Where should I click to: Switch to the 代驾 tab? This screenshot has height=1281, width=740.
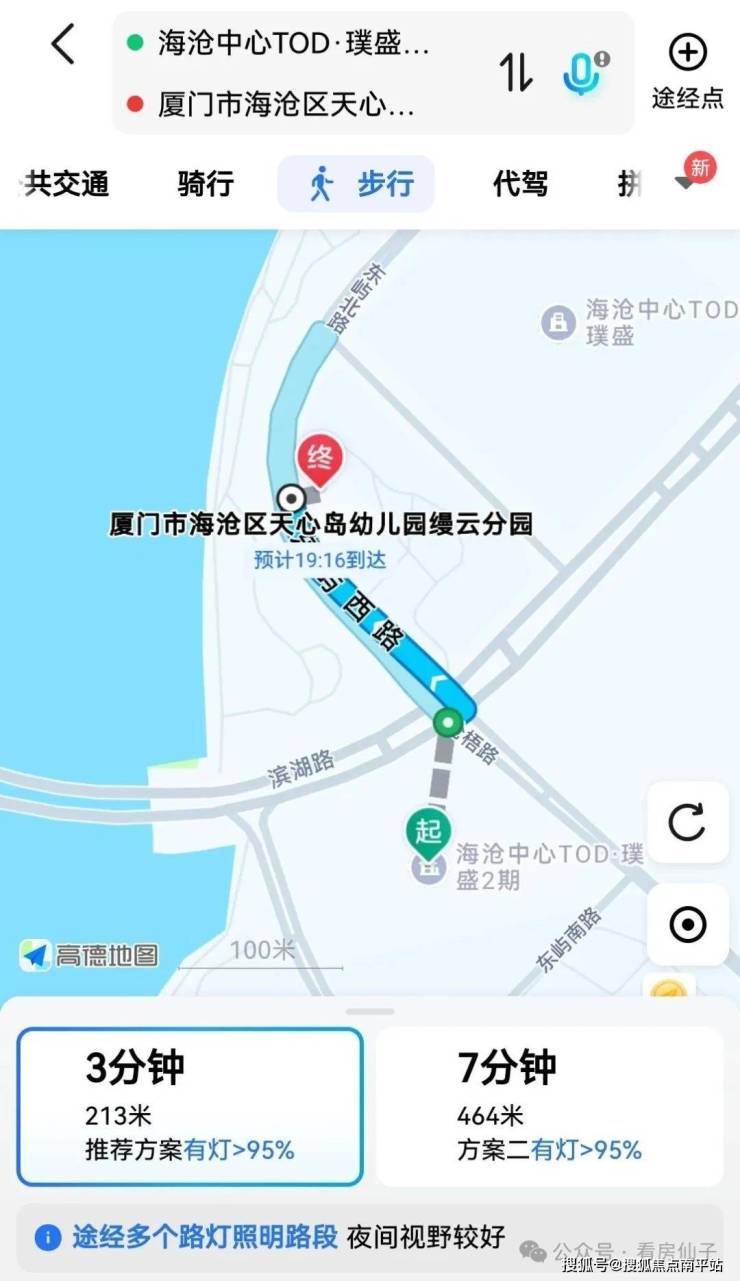pyautogui.click(x=520, y=184)
